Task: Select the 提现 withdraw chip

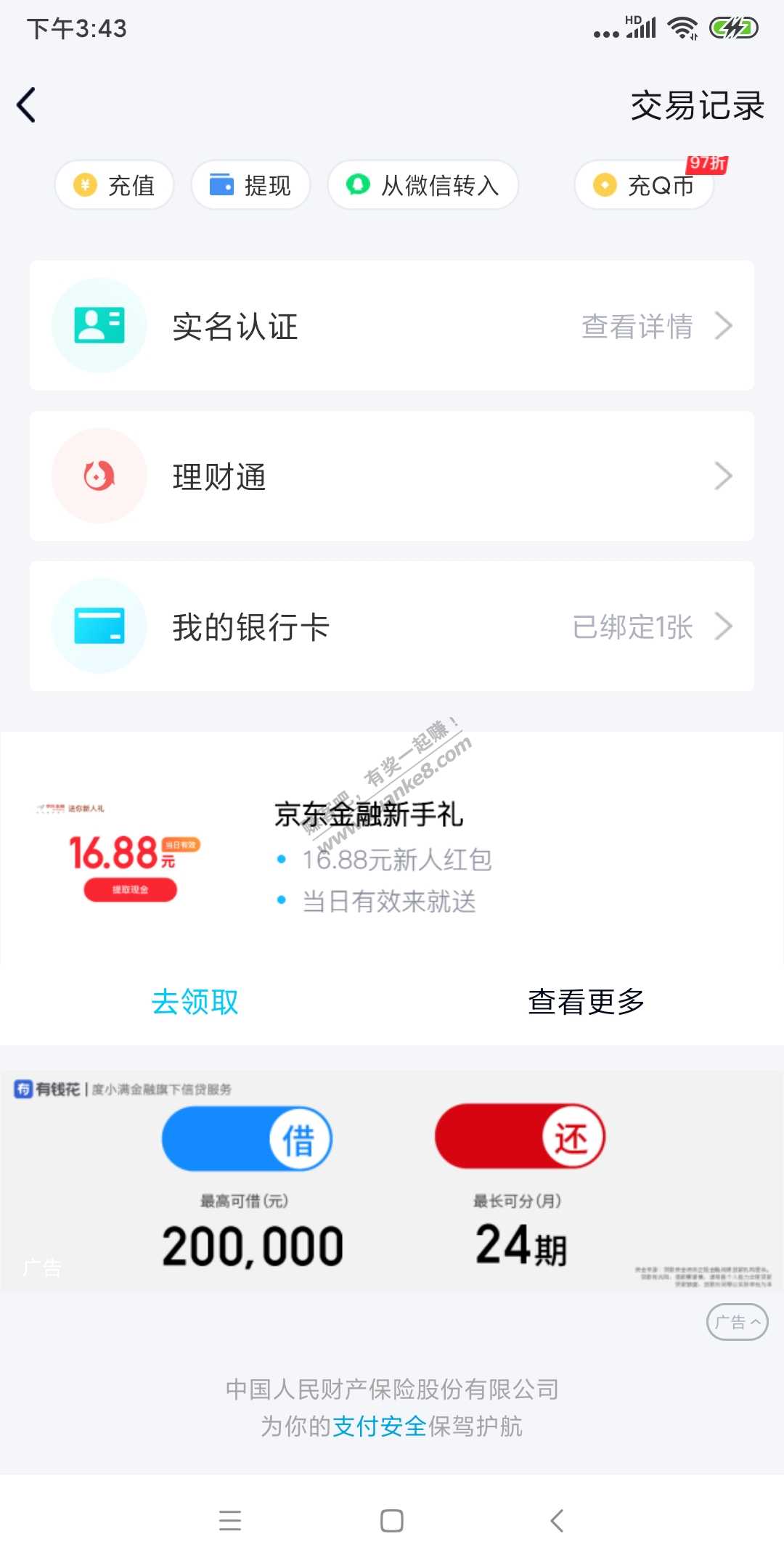Action: (250, 185)
